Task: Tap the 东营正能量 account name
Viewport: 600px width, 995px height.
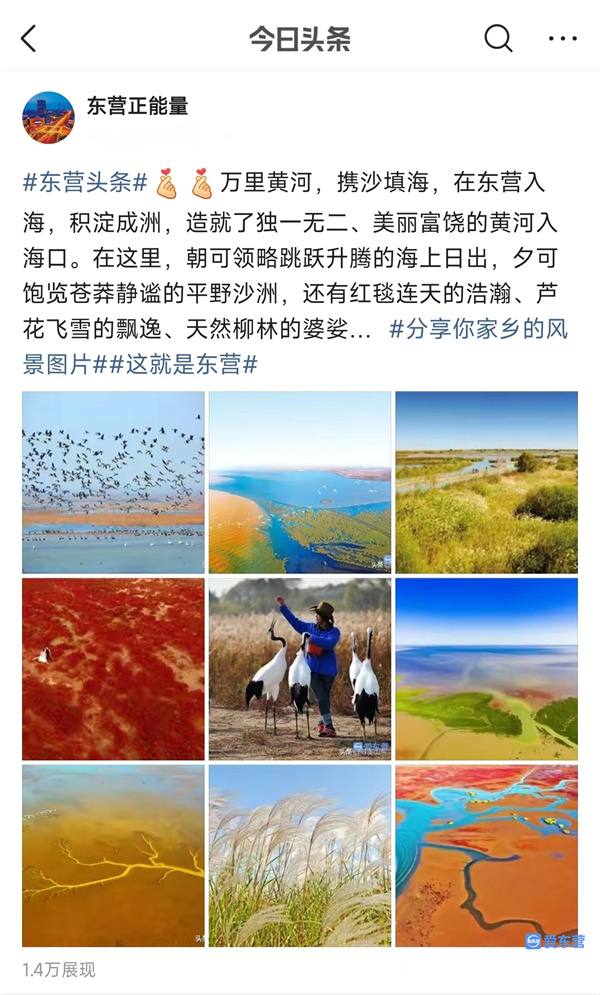Action: (137, 106)
